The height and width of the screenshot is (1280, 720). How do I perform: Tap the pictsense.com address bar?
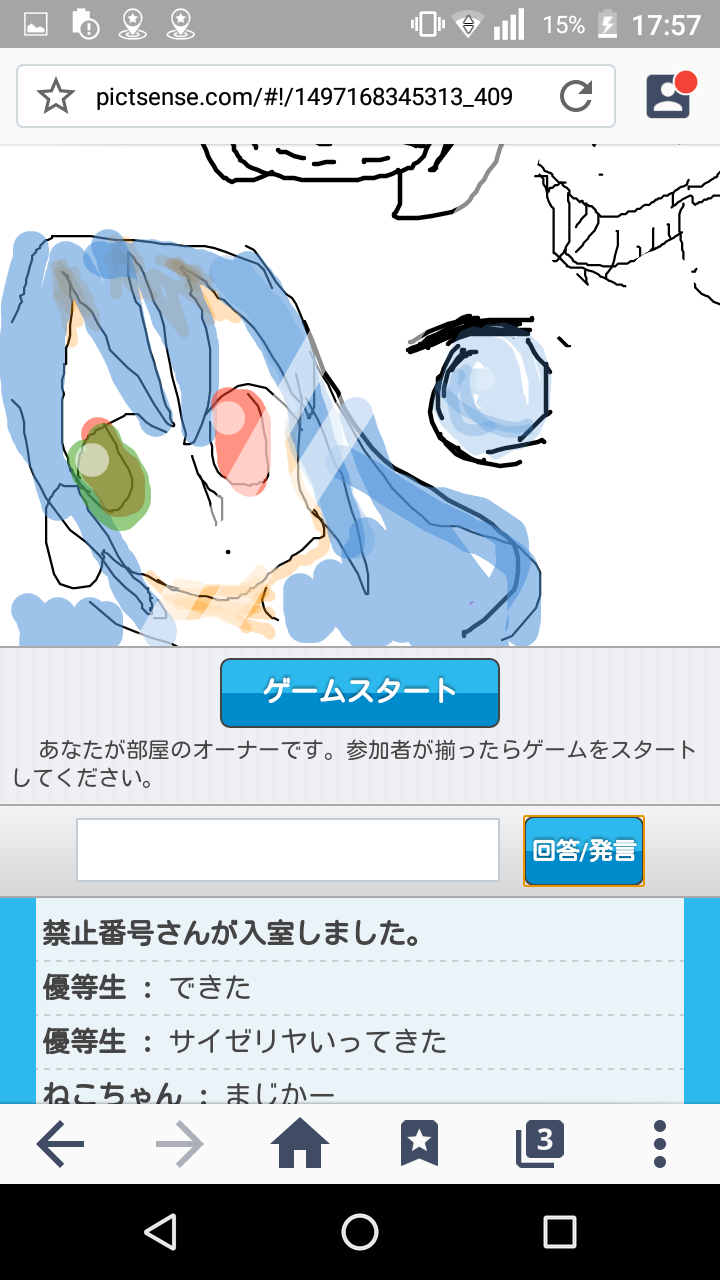(304, 97)
